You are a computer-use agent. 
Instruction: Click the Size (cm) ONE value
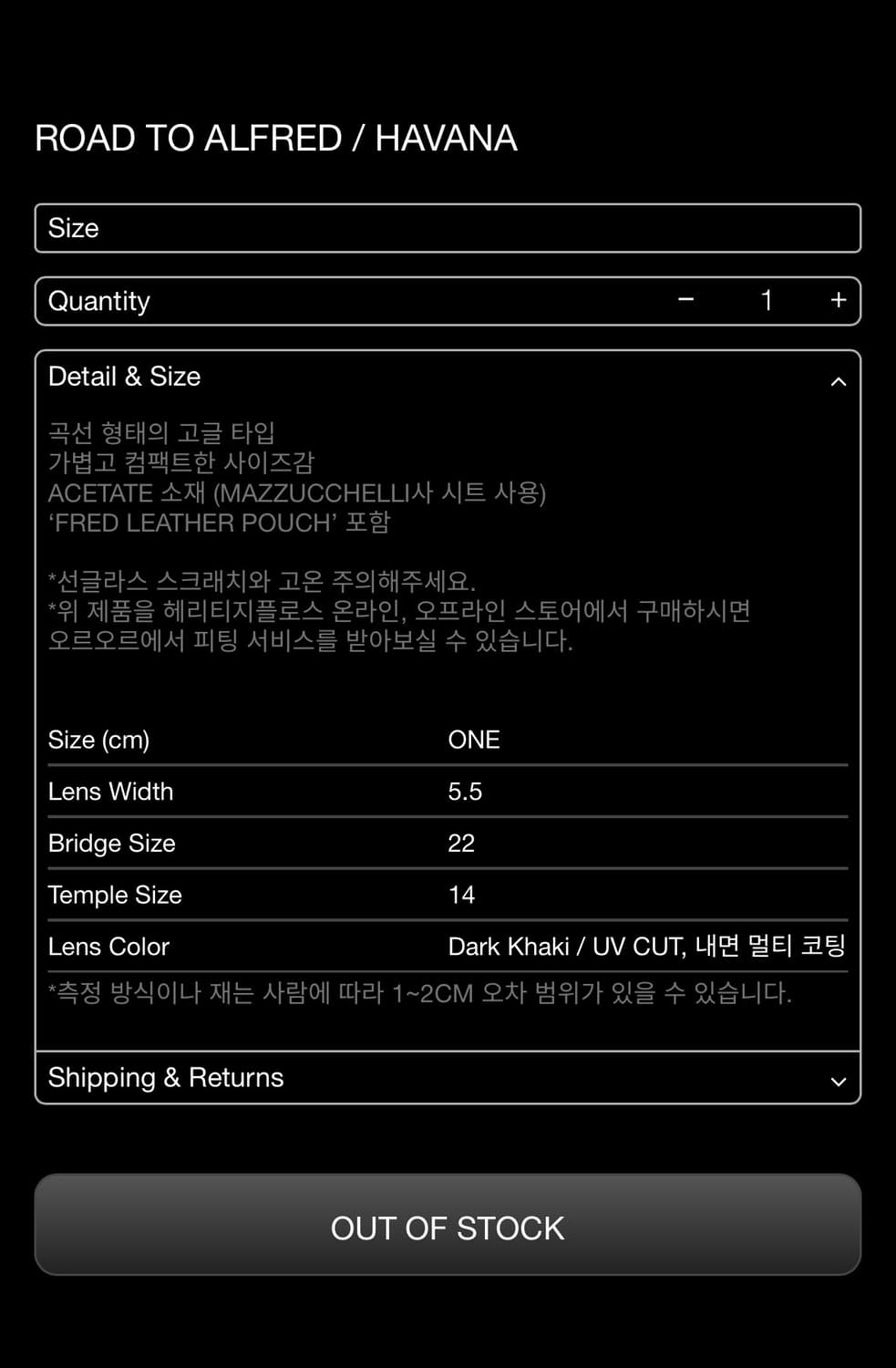[472, 740]
